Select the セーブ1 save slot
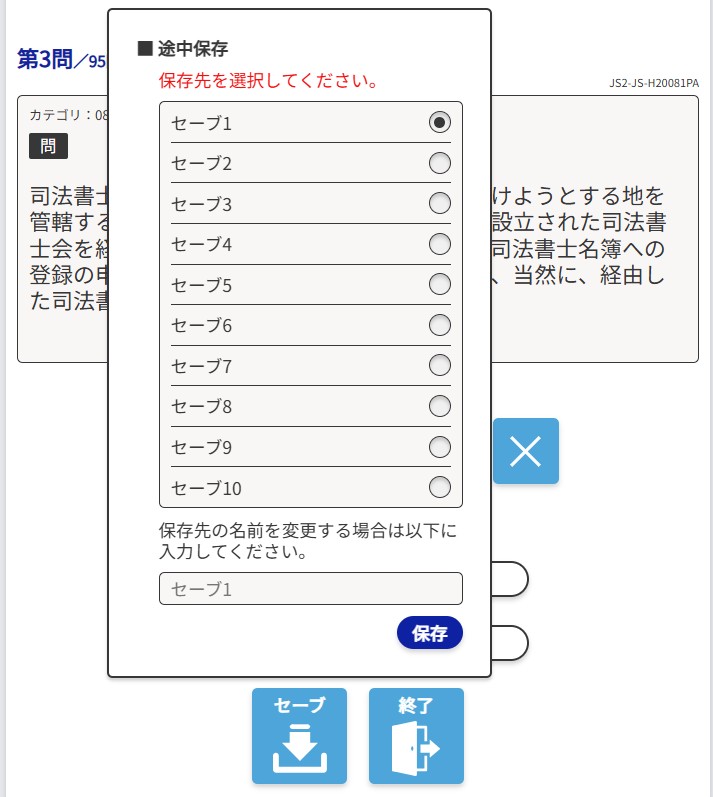This screenshot has width=713, height=797. (439, 122)
